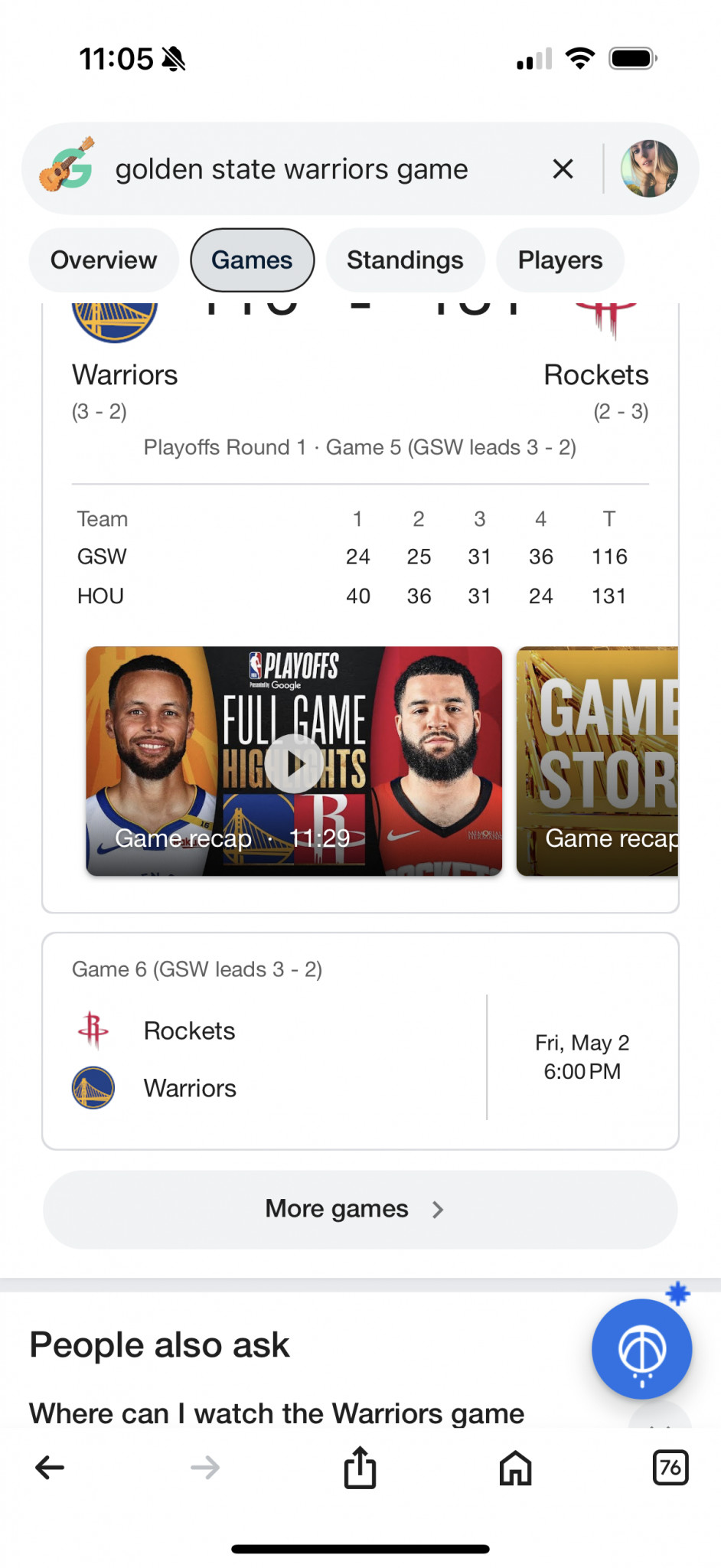The width and height of the screenshot is (721, 1568).
Task: Go back to the previous page
Action: point(51,1467)
